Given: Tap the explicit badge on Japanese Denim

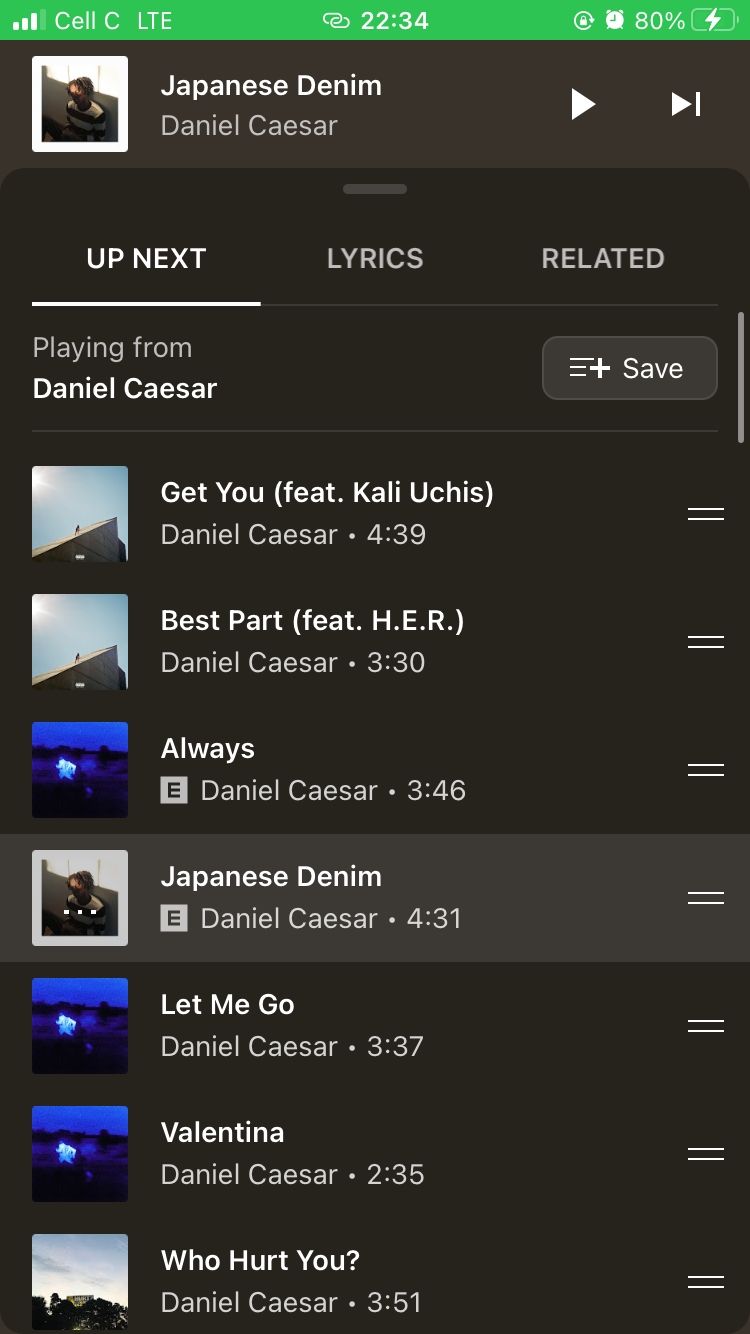Looking at the screenshot, I should coord(172,918).
